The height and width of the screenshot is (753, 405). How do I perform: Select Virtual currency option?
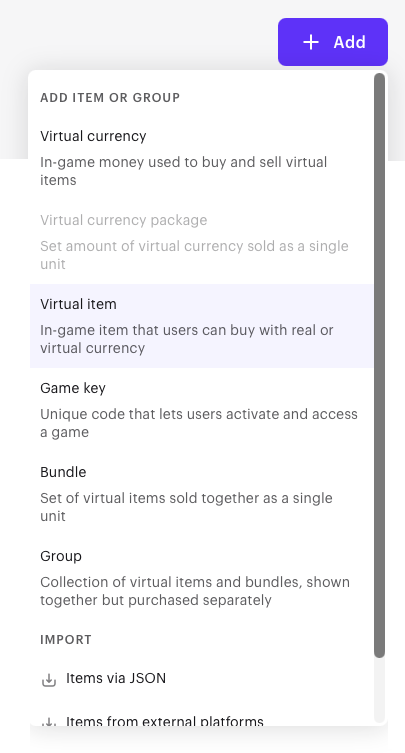click(x=202, y=158)
